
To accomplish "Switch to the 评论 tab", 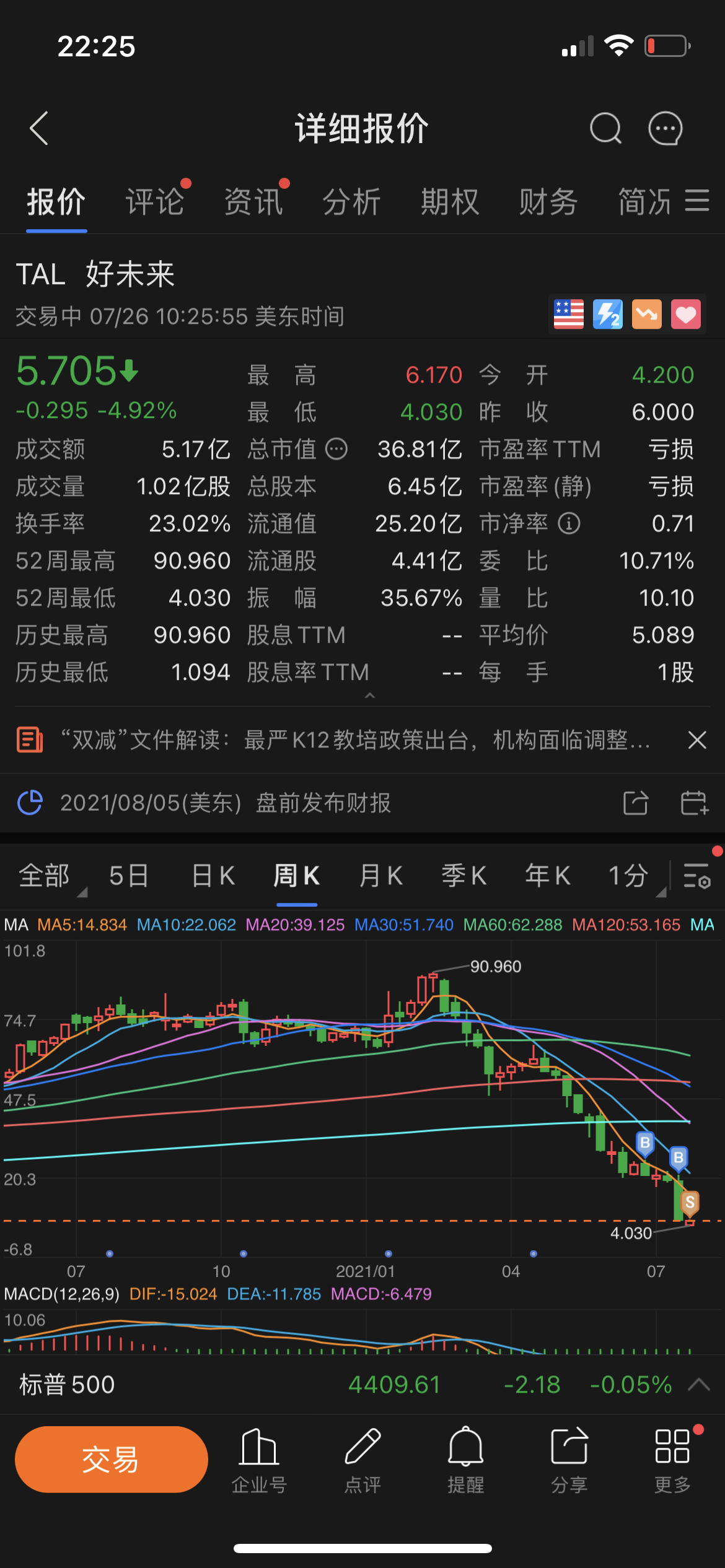I will (155, 203).
